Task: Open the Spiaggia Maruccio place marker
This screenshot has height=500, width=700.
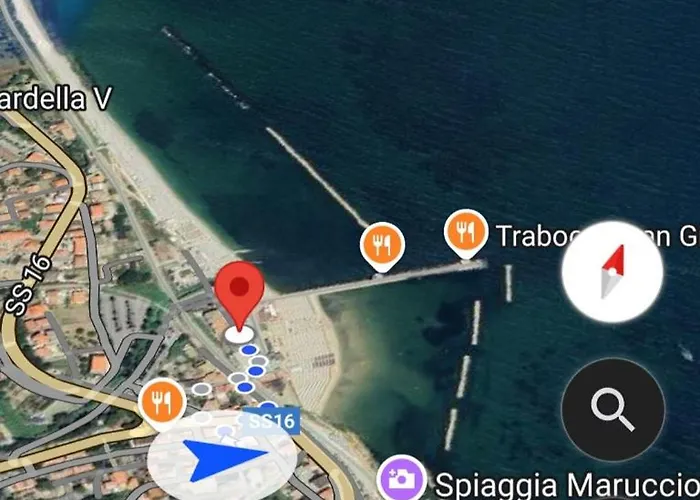Action: [x=402, y=480]
